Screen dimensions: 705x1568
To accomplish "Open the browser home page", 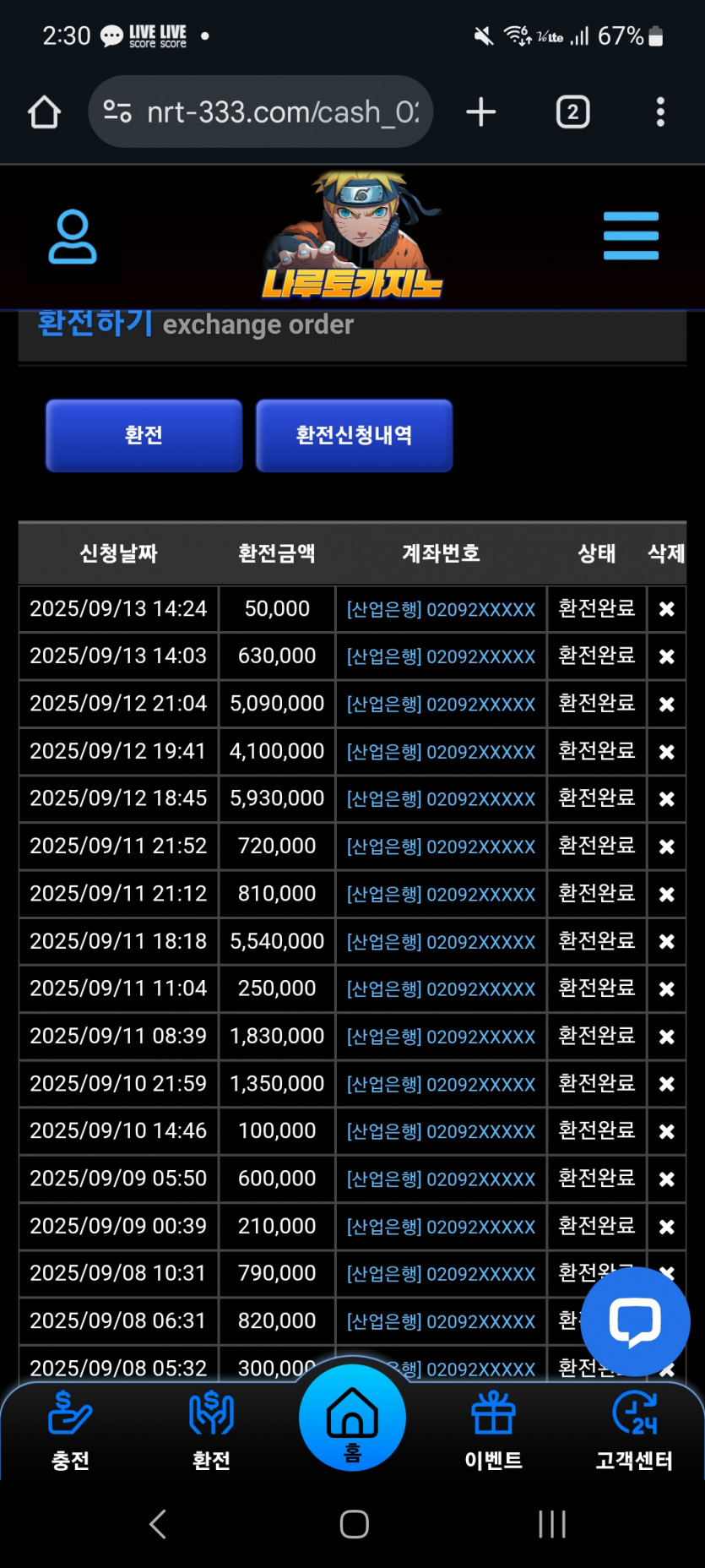I will 45,112.
